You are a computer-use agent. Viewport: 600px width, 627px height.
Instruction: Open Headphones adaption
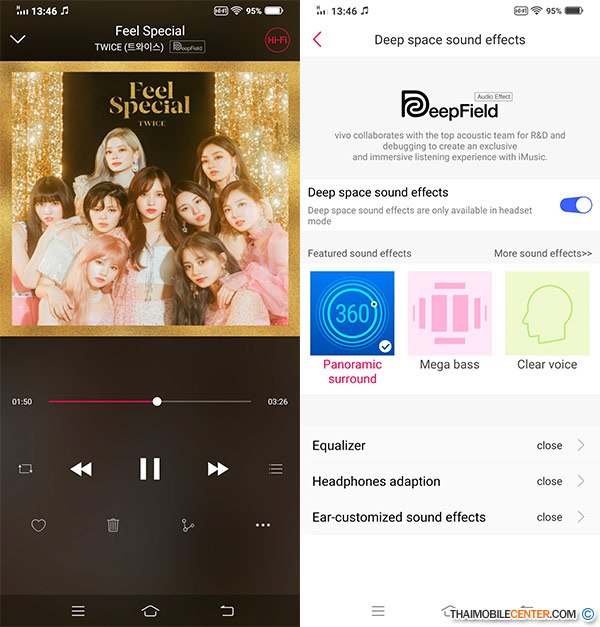coord(449,481)
